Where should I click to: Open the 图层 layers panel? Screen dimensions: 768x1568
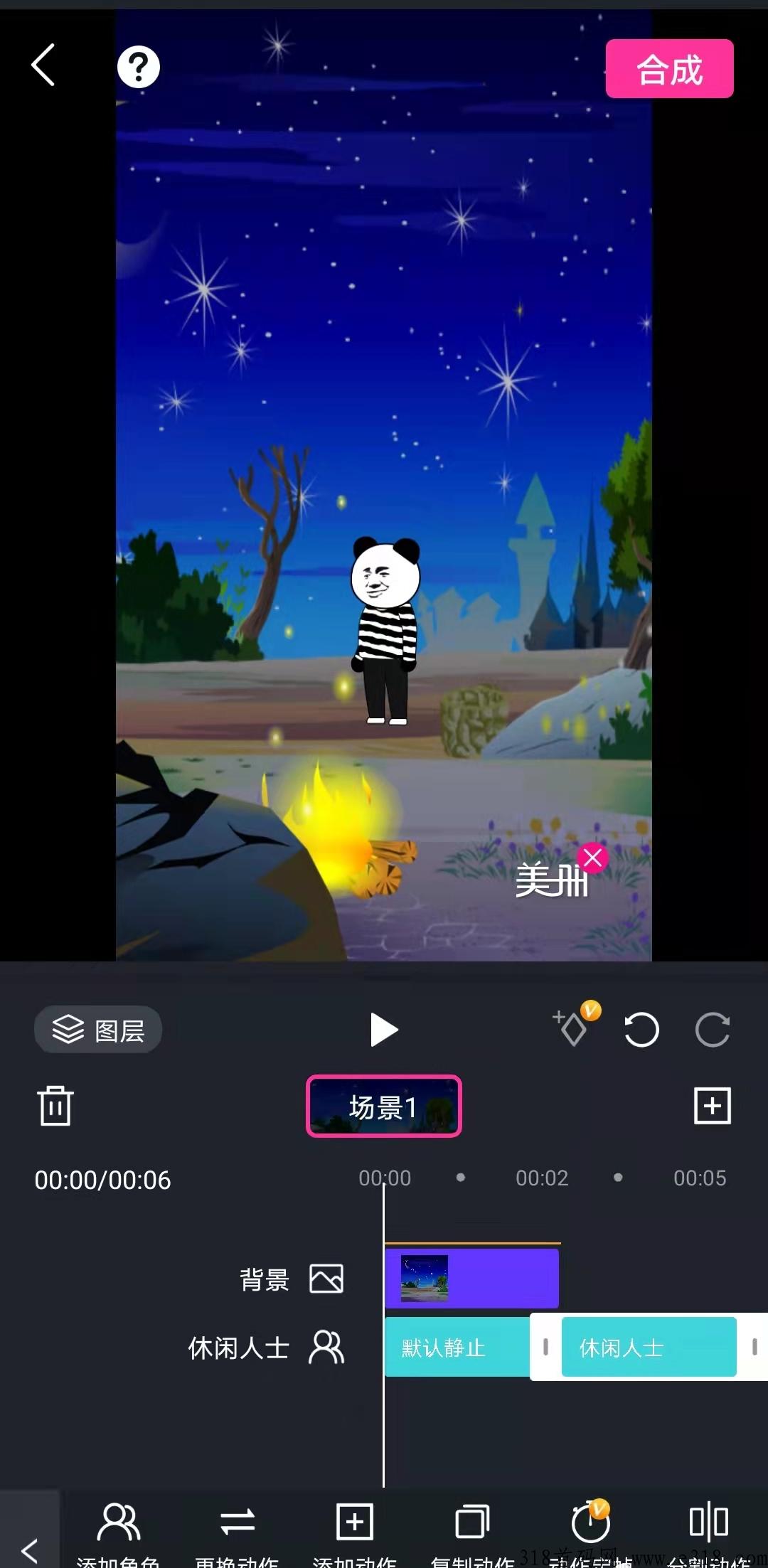click(98, 1030)
